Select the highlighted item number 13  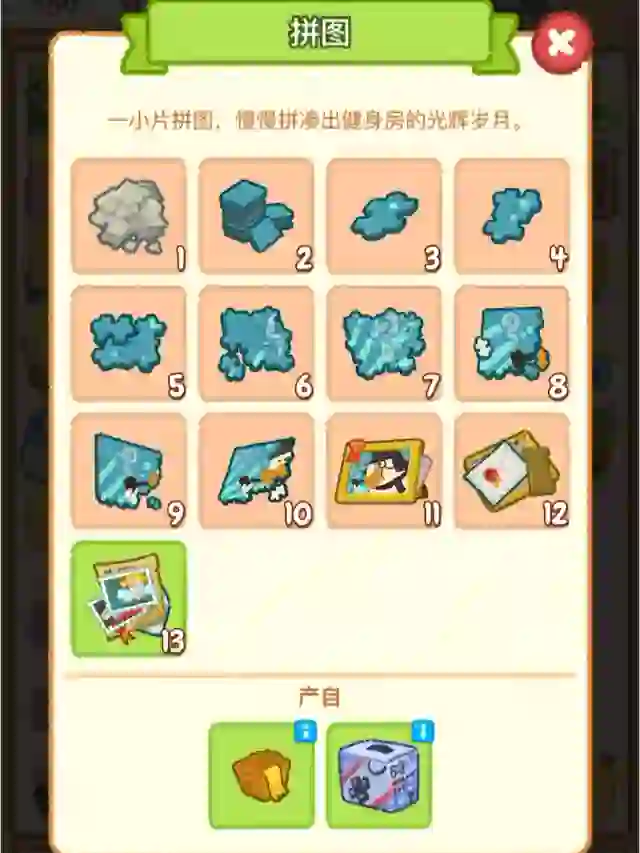click(128, 599)
